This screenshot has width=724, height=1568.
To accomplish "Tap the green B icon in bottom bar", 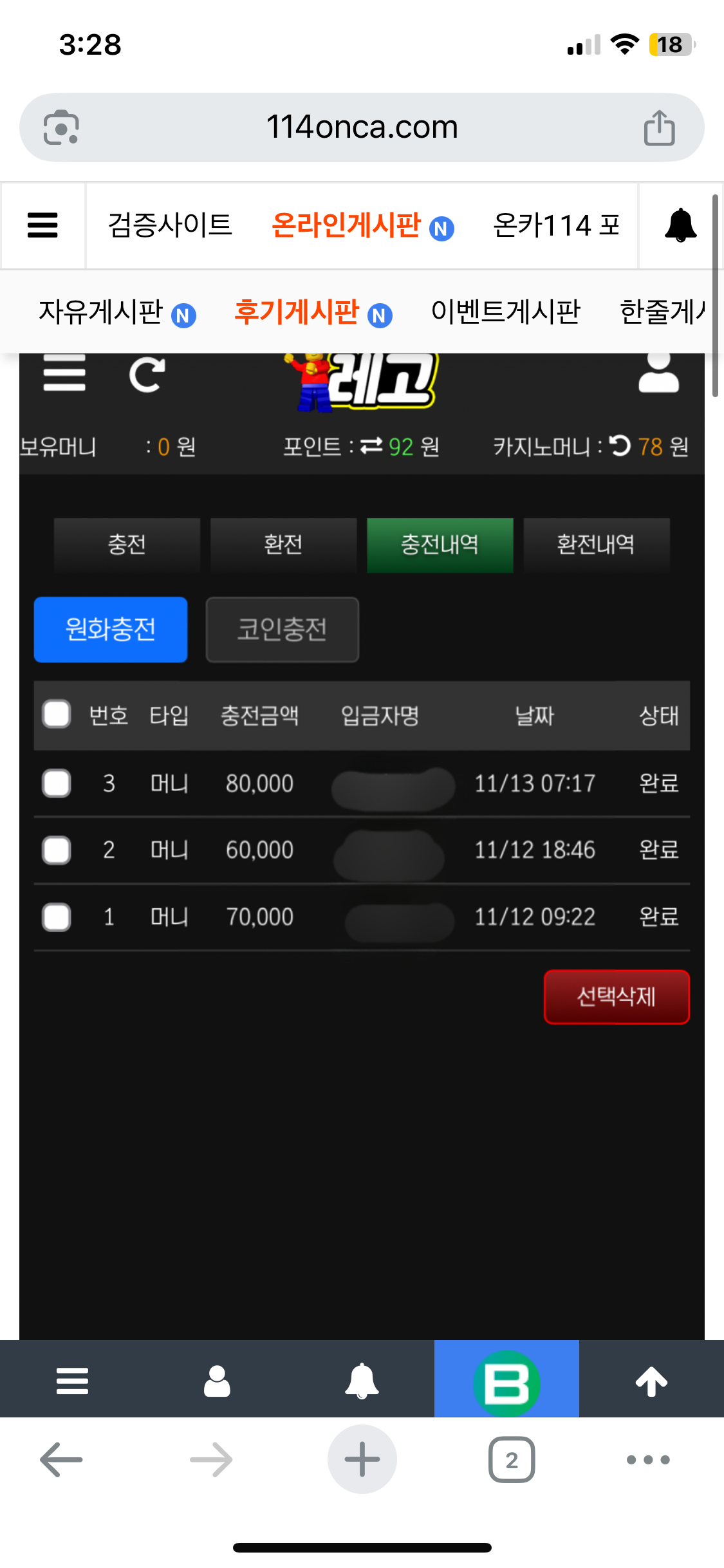I will click(x=506, y=1381).
